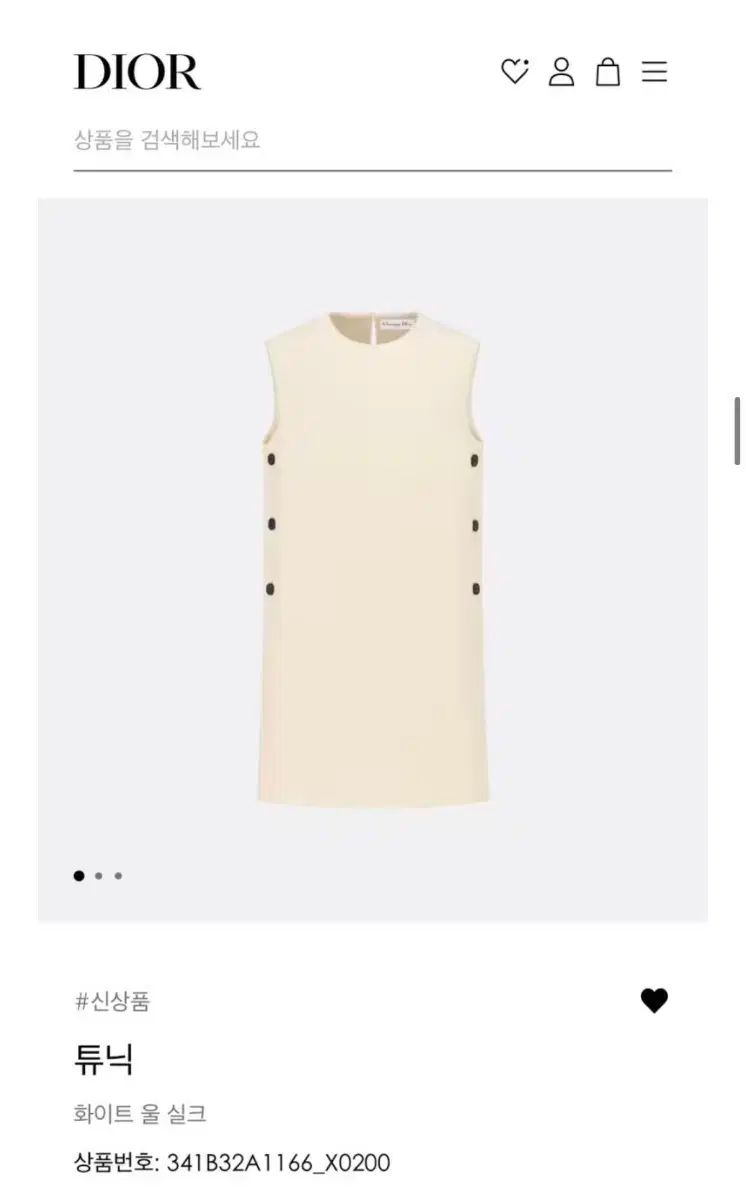Select the heart outline icon in the header
The image size is (746, 1200).
coord(514,71)
